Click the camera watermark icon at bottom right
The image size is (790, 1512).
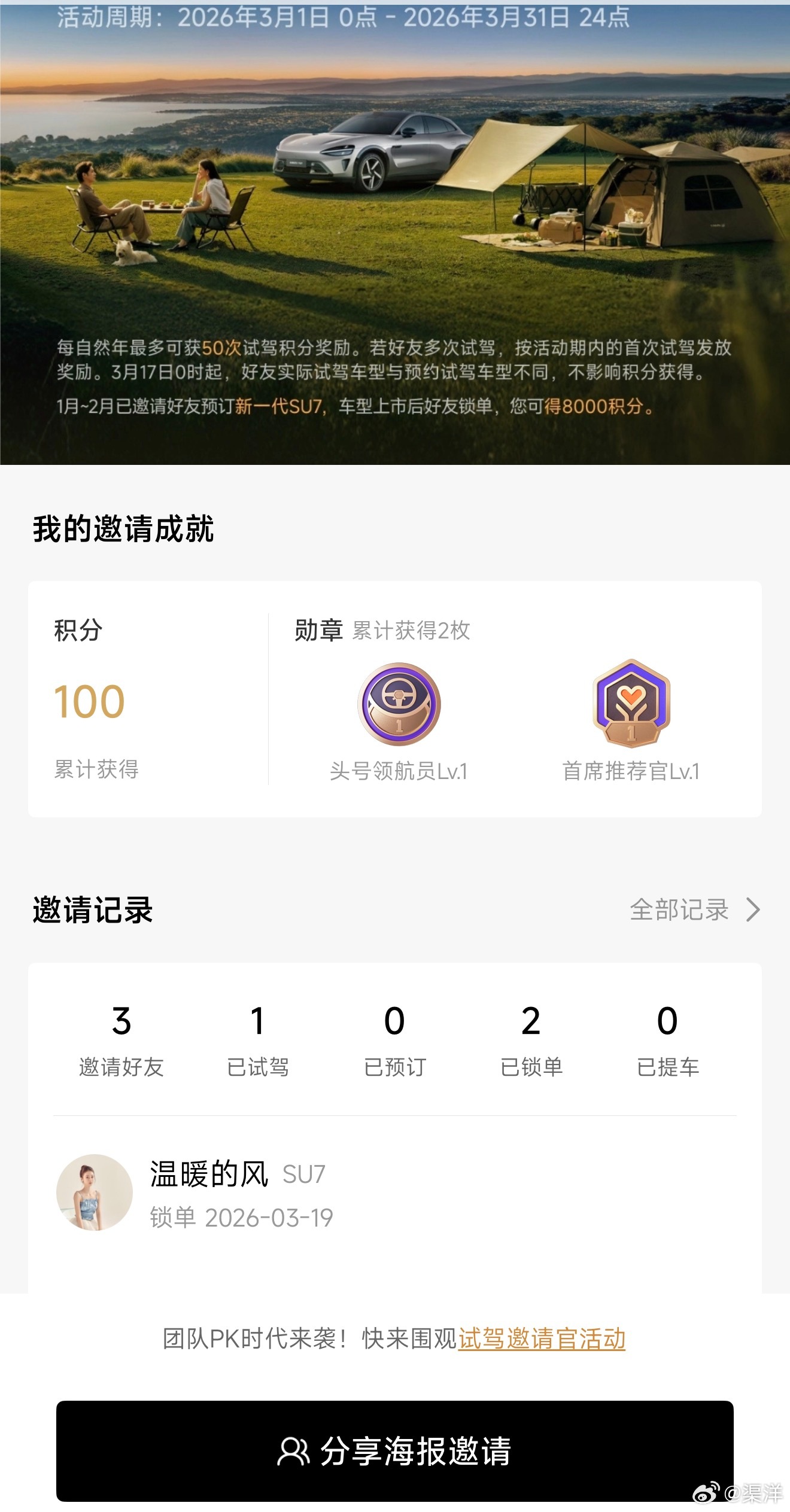tap(706, 1491)
